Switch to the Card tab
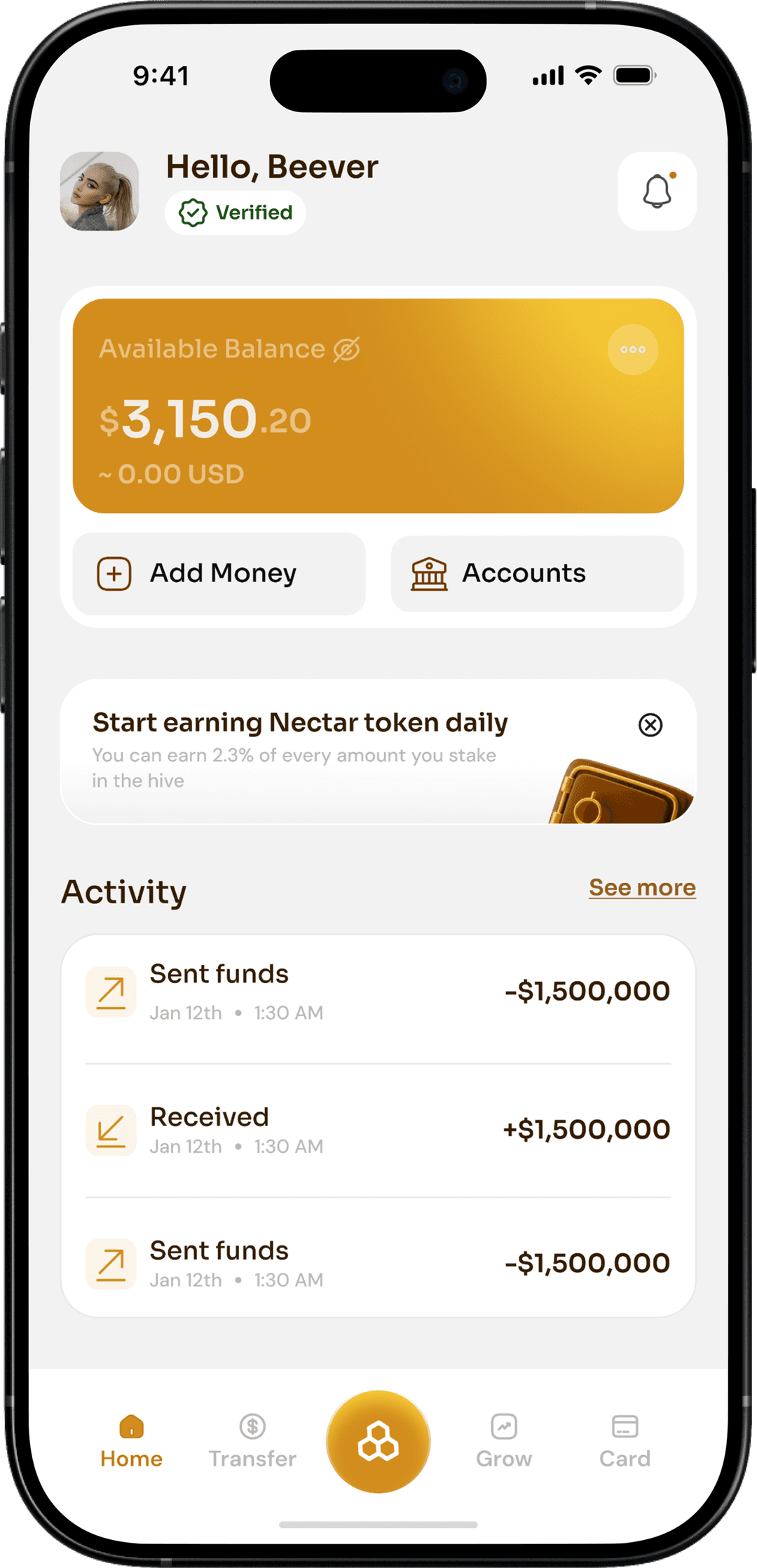The width and height of the screenshot is (757, 1568). click(625, 1442)
